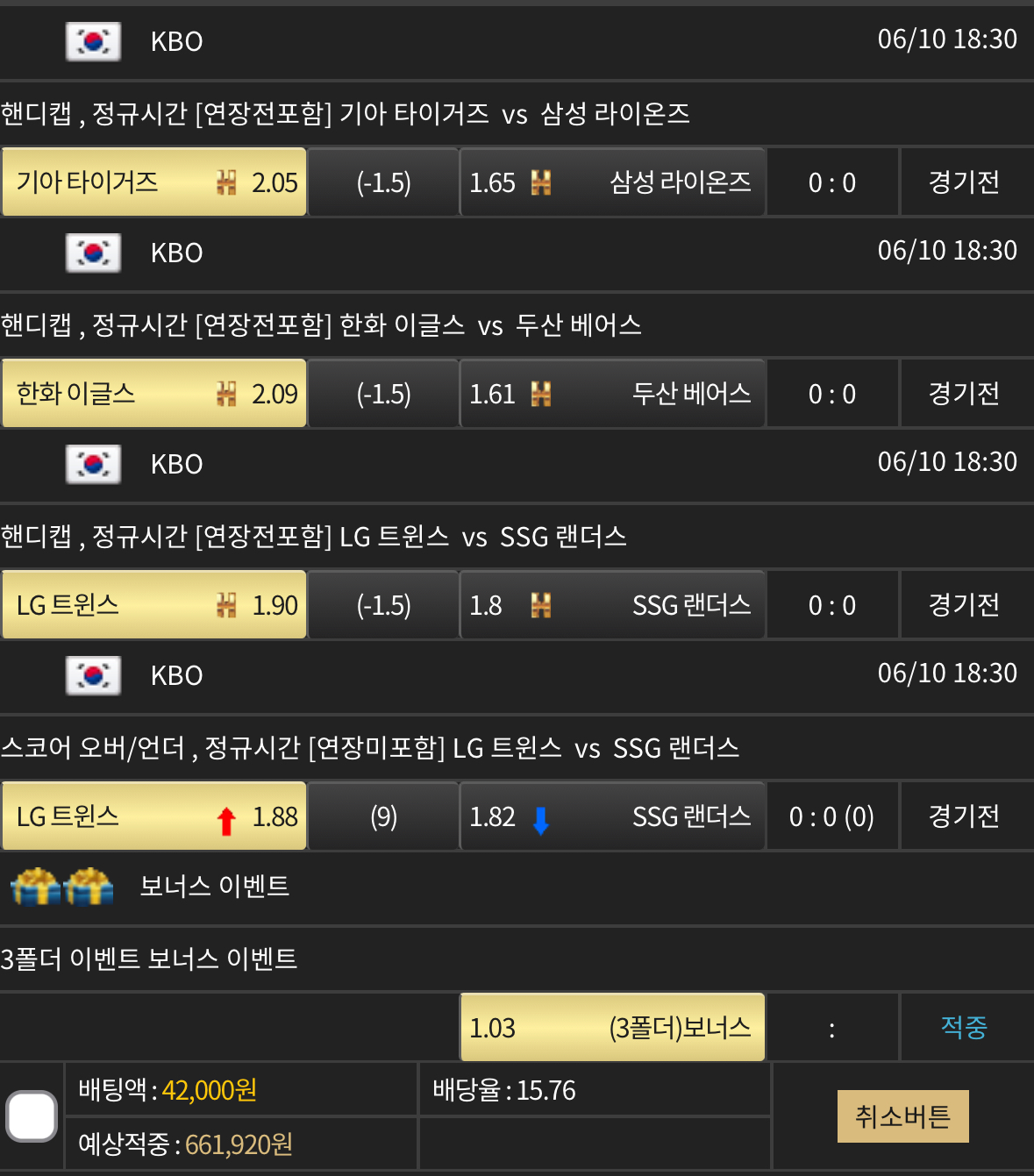Select 삼성 라이온즈 at odds 1.65
1034x1176 pixels.
[x=612, y=182]
